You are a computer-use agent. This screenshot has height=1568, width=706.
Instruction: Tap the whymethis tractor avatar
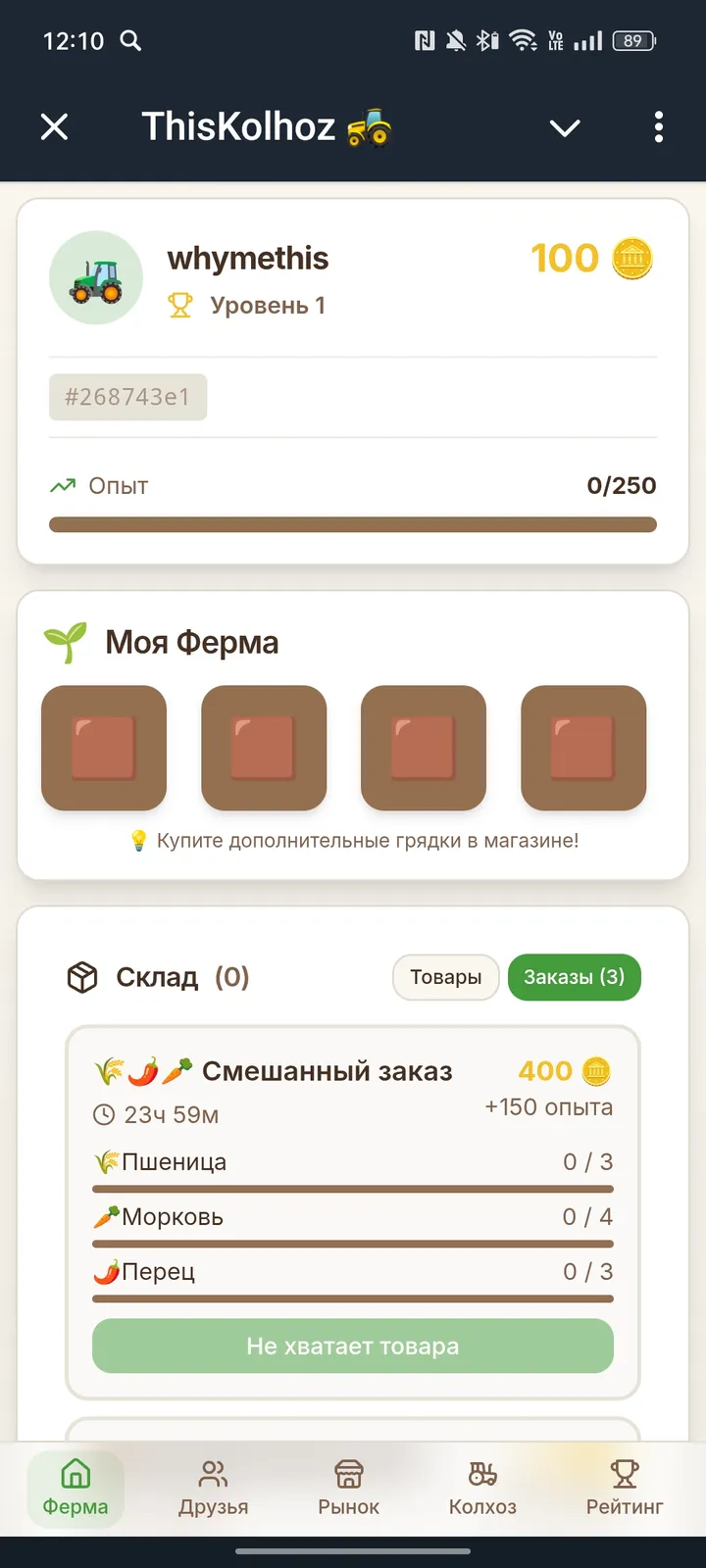click(x=96, y=277)
